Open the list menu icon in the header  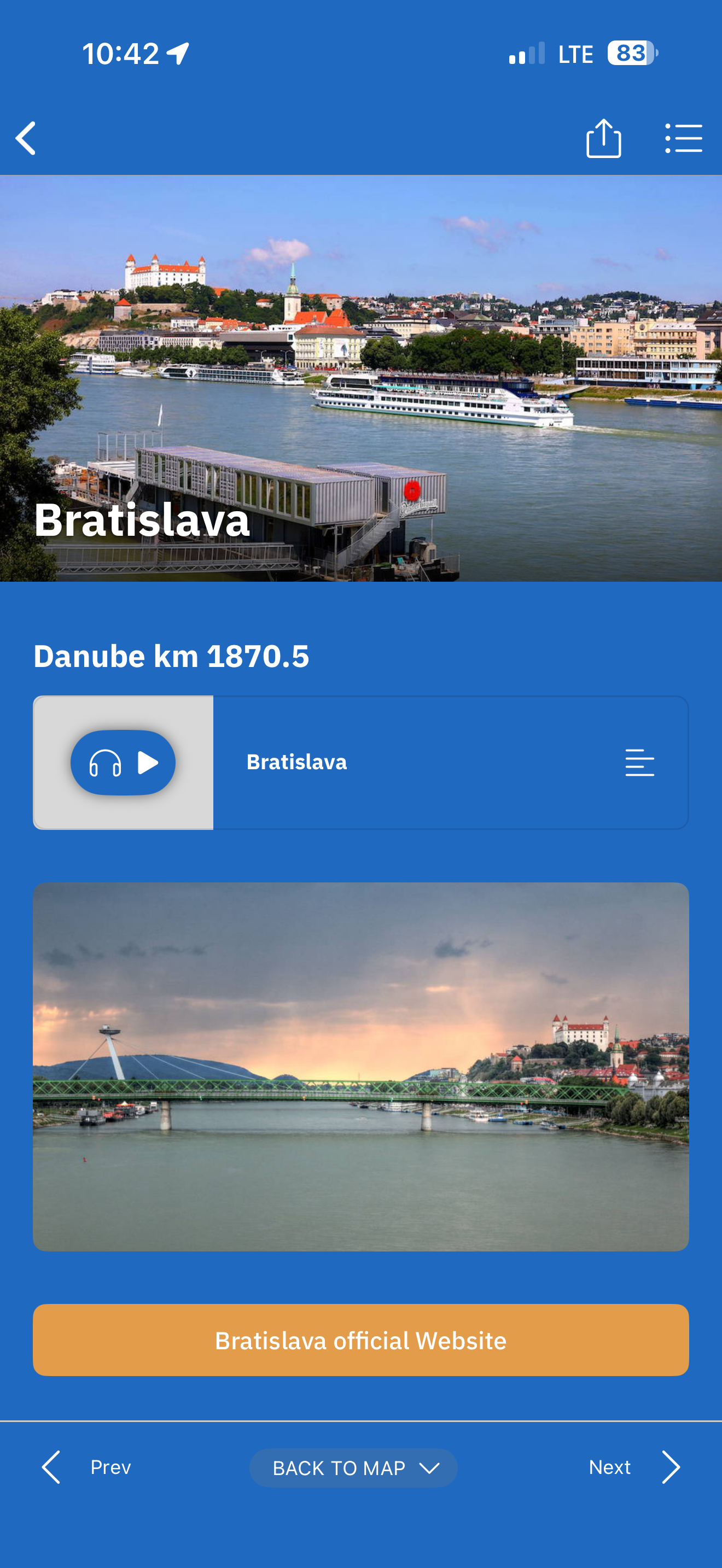(x=684, y=138)
